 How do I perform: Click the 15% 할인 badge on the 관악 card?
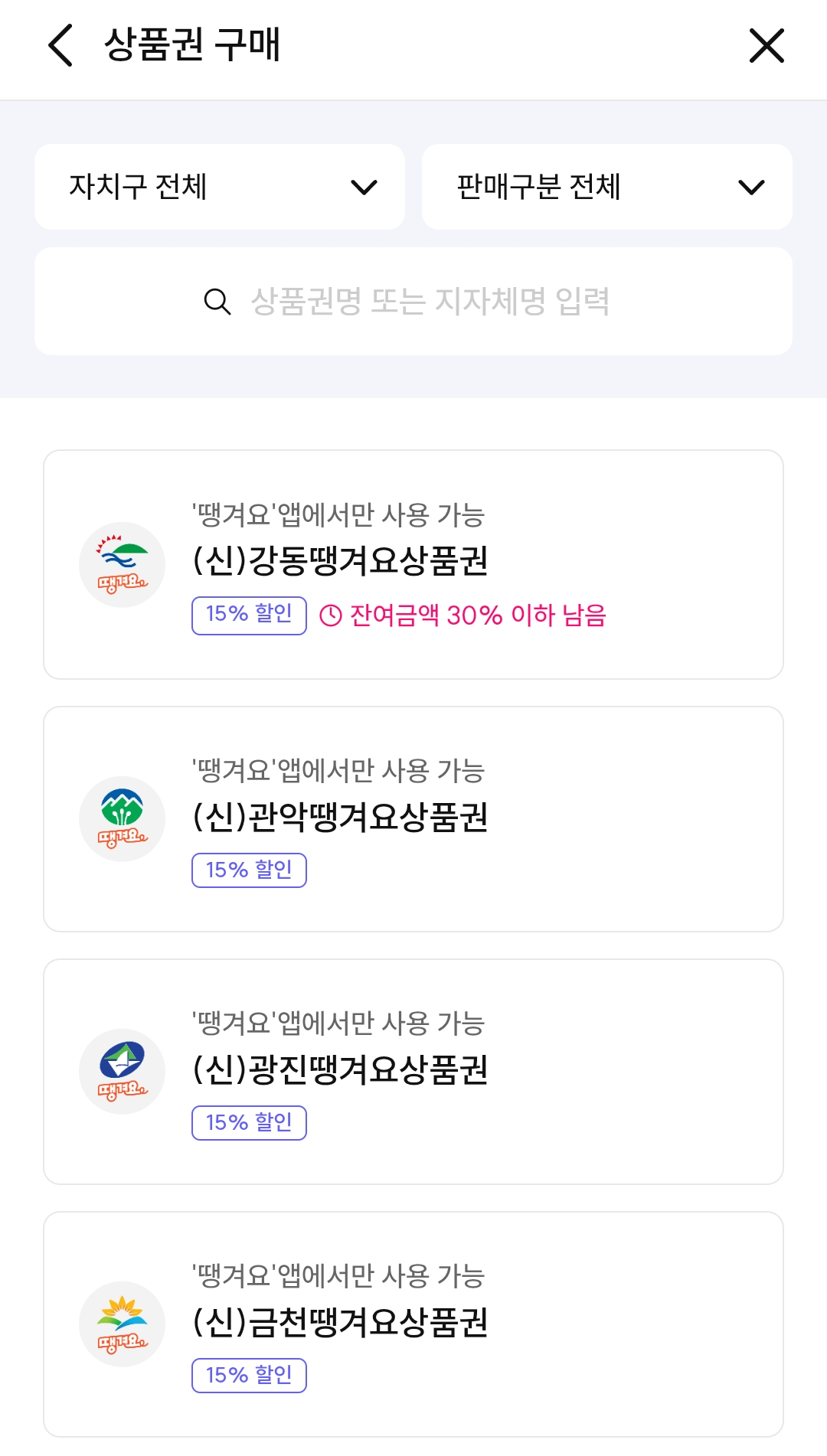[249, 870]
